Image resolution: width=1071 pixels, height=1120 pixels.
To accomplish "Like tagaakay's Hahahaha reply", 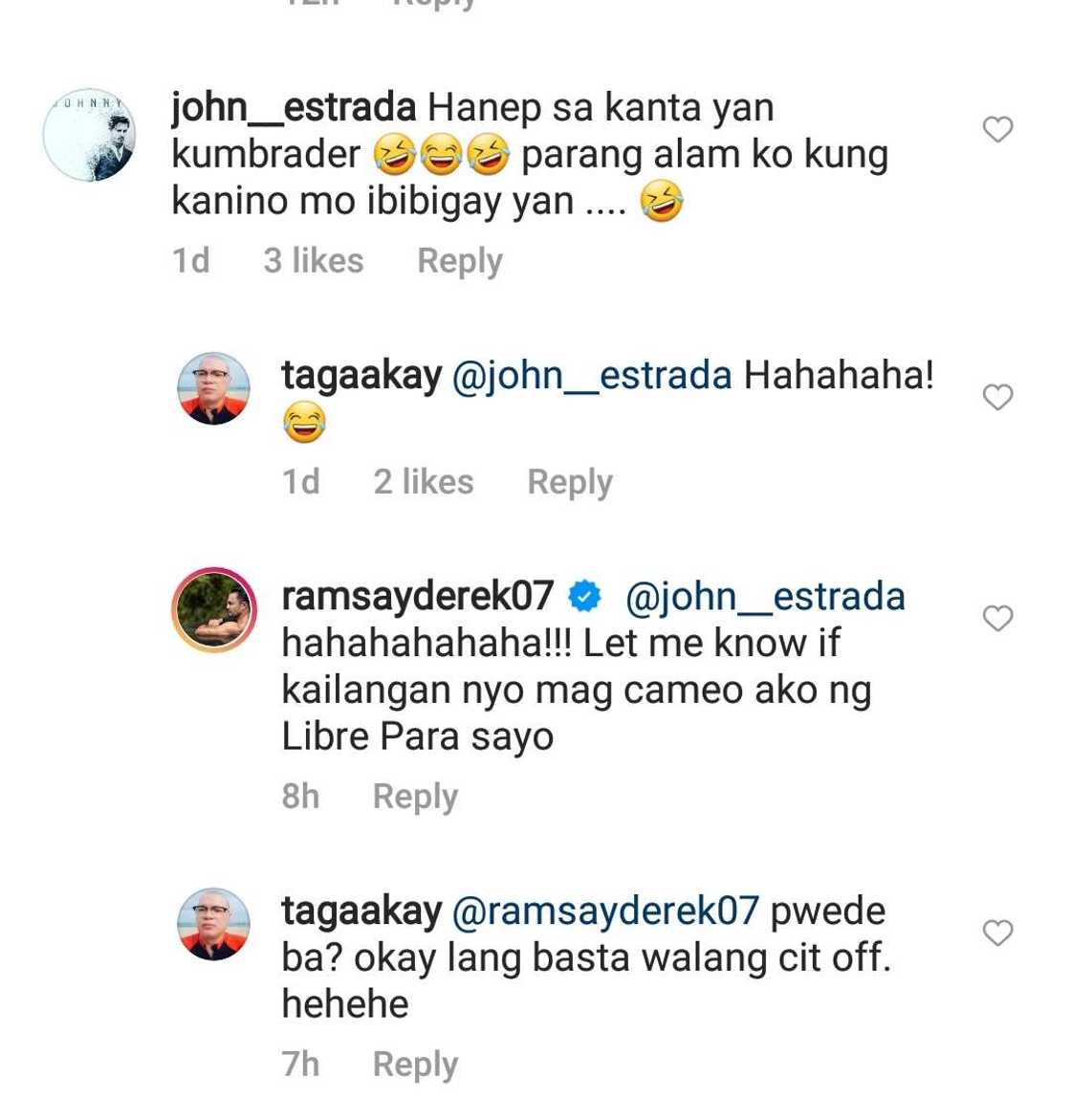I will tap(997, 397).
